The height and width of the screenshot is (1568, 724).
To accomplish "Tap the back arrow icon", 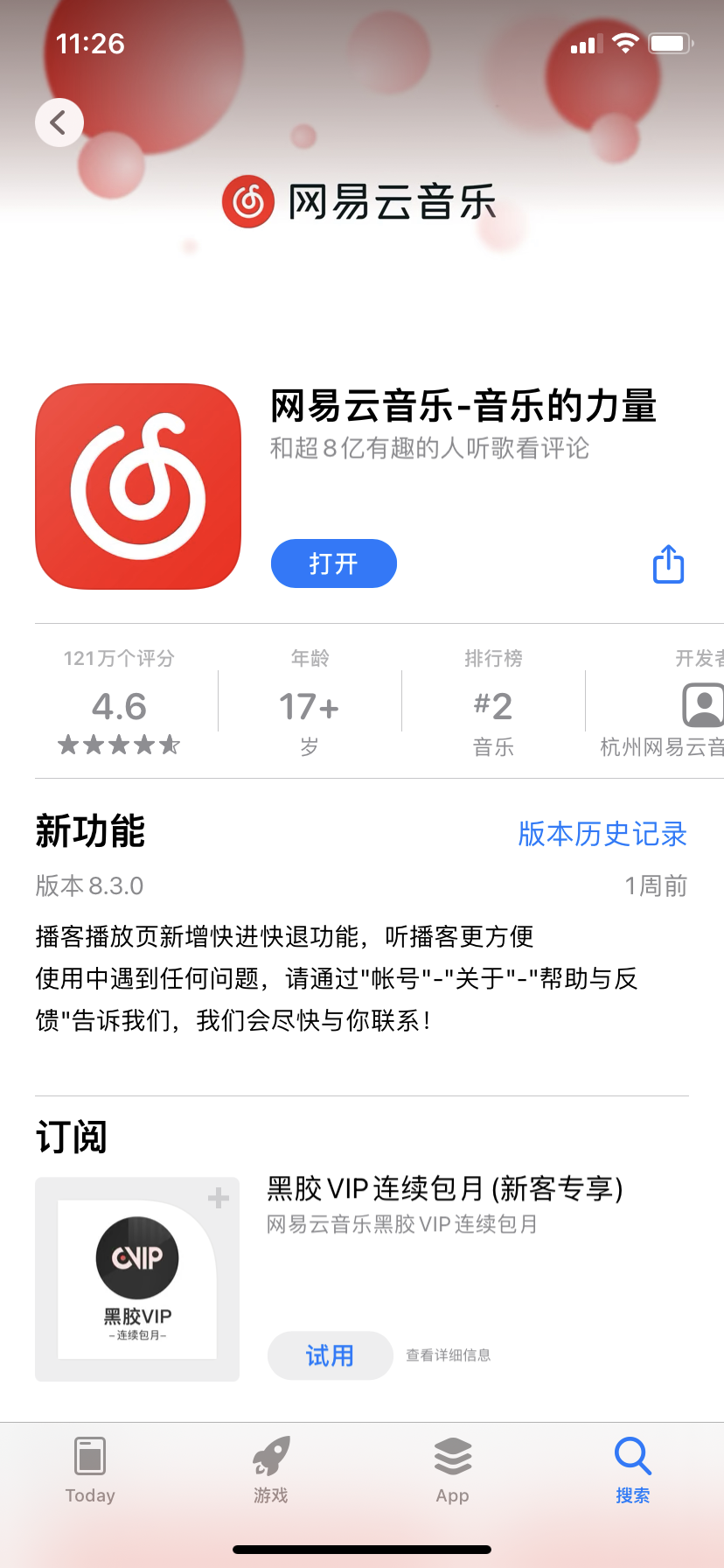I will coord(59,122).
